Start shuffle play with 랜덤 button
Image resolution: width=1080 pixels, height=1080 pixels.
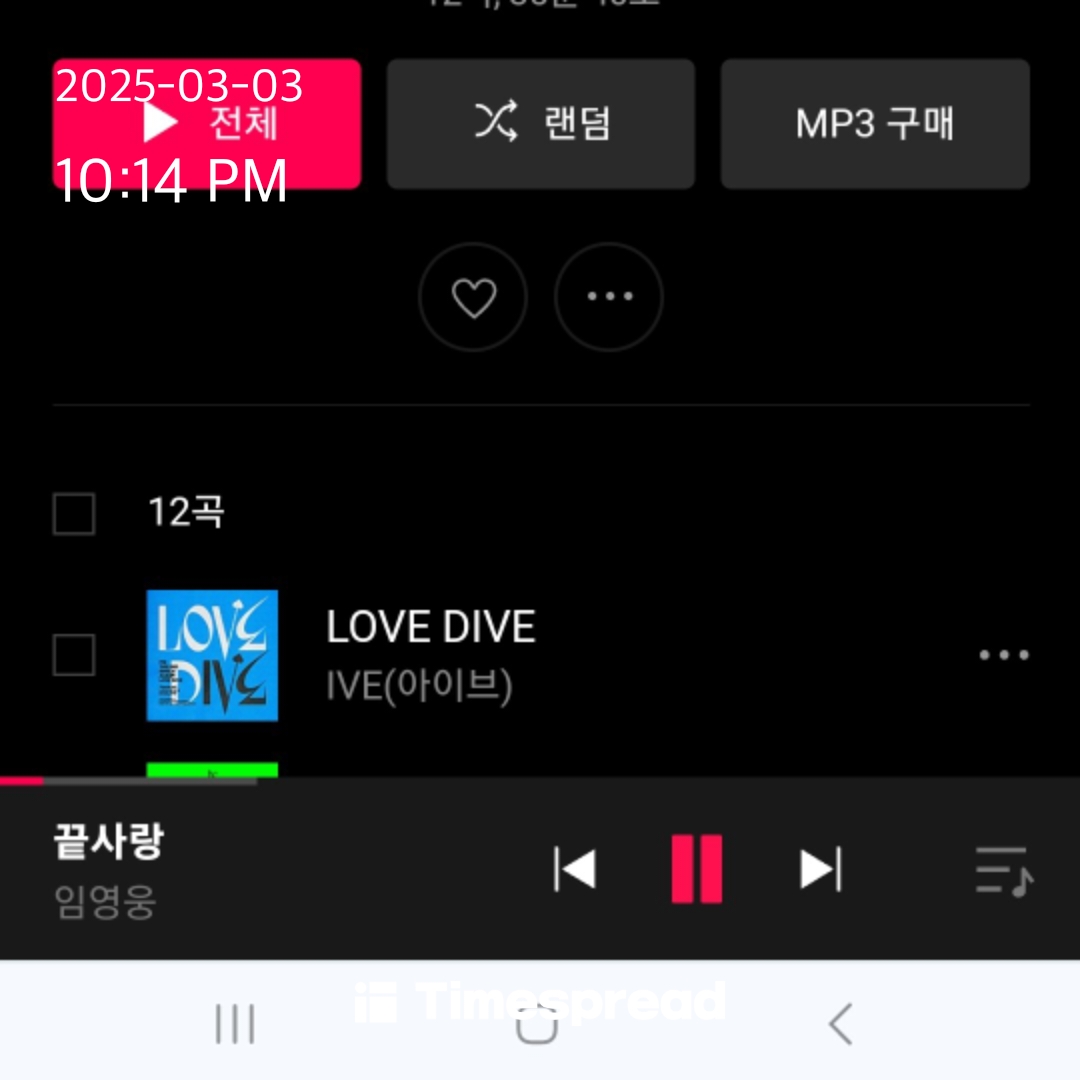coord(541,123)
